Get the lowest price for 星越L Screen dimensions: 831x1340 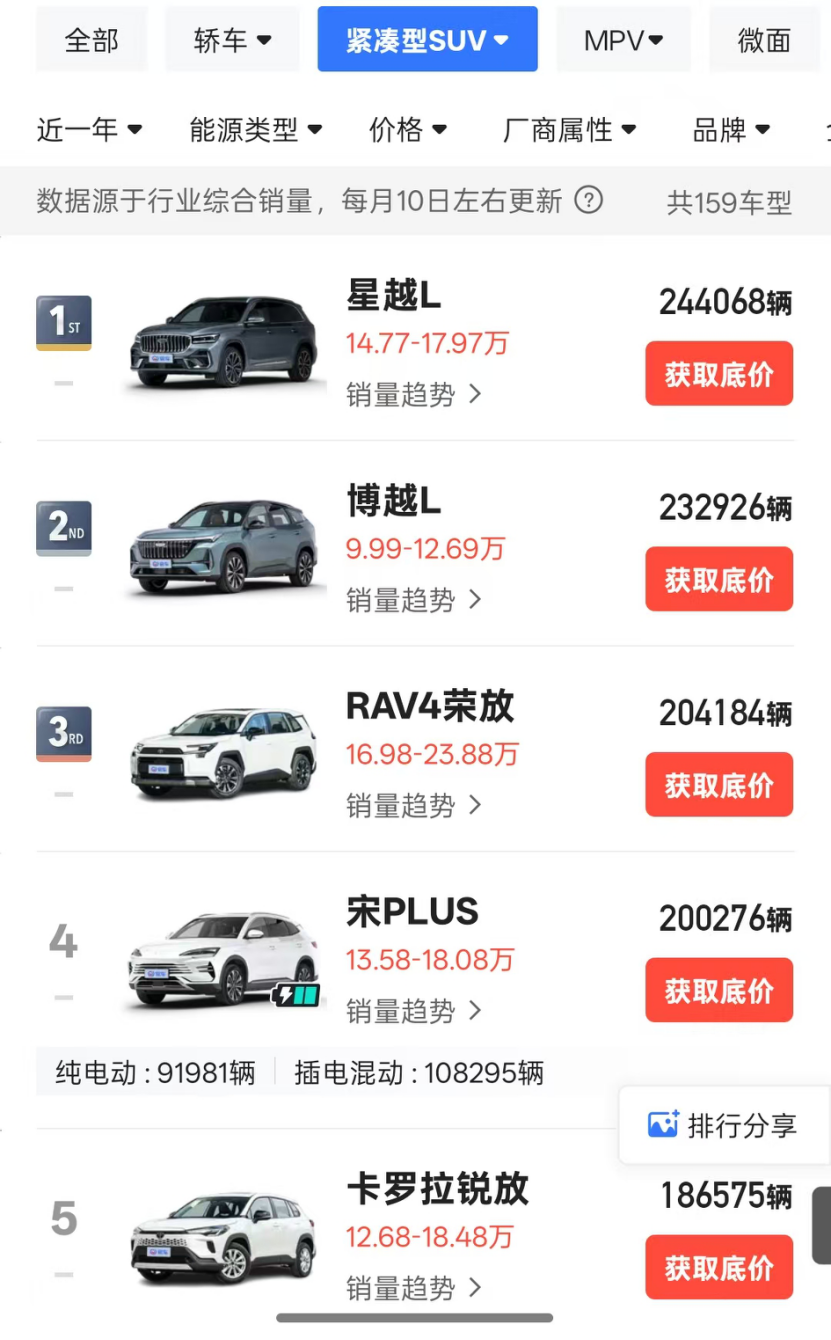[719, 374]
